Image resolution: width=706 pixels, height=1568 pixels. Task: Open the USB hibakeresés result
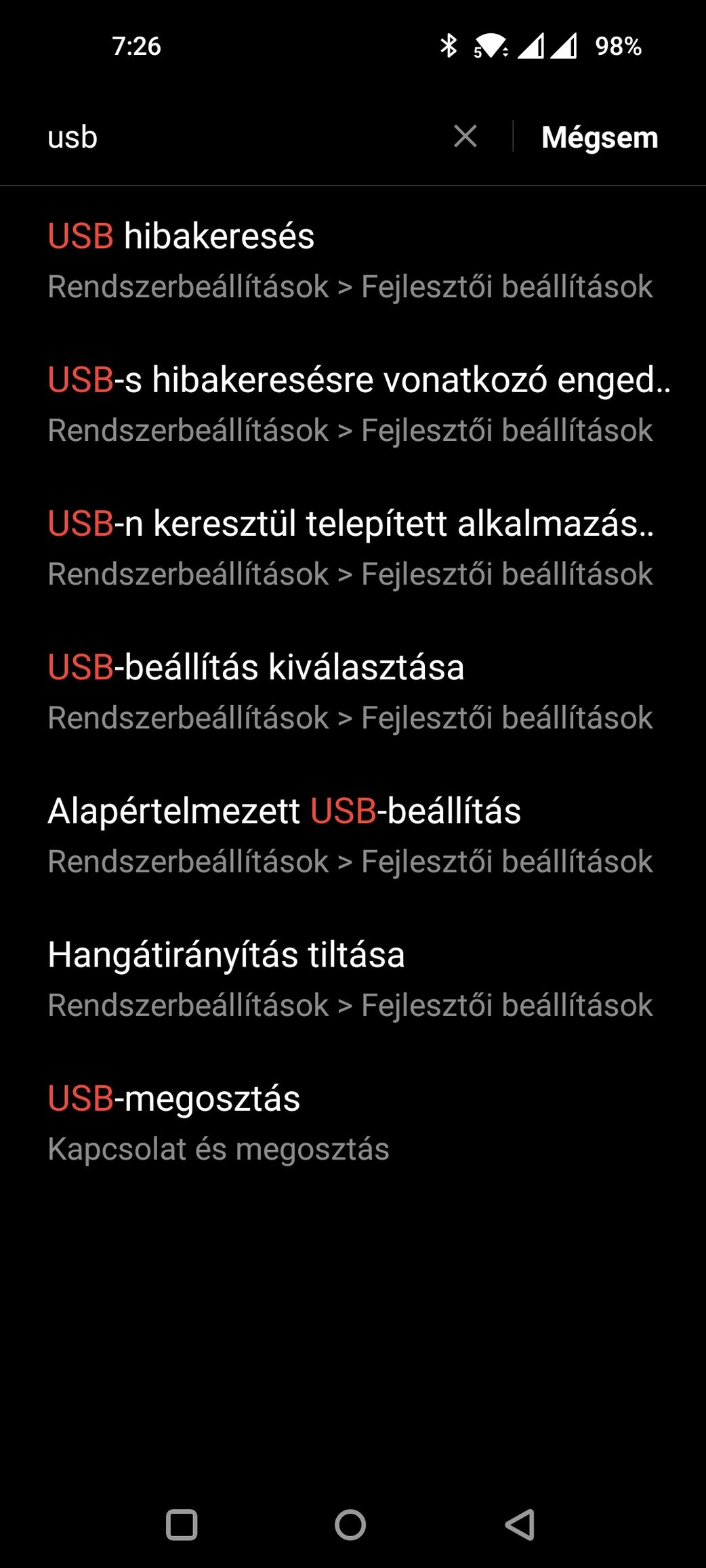pyautogui.click(x=353, y=260)
